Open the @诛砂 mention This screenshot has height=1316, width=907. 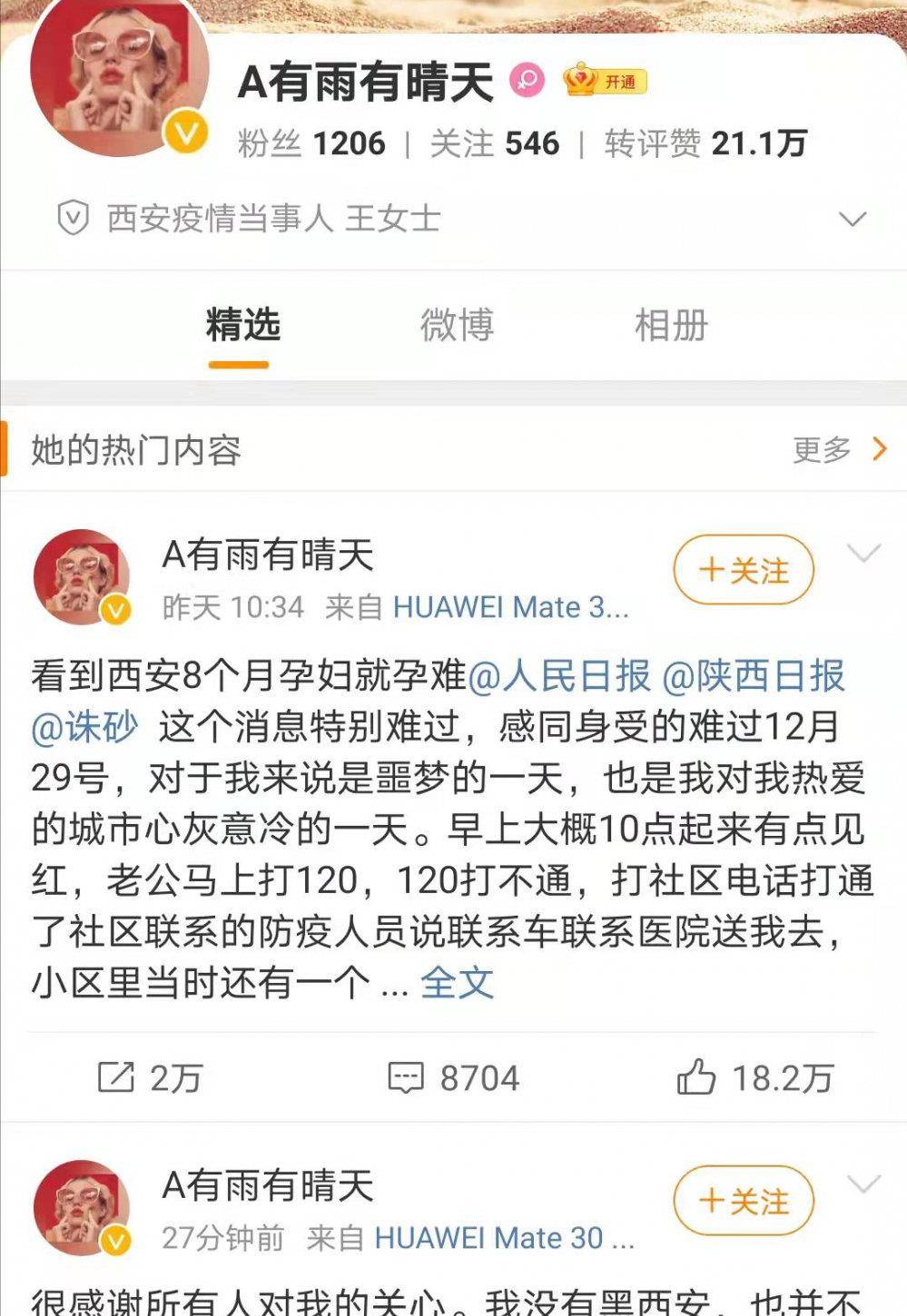tap(85, 727)
